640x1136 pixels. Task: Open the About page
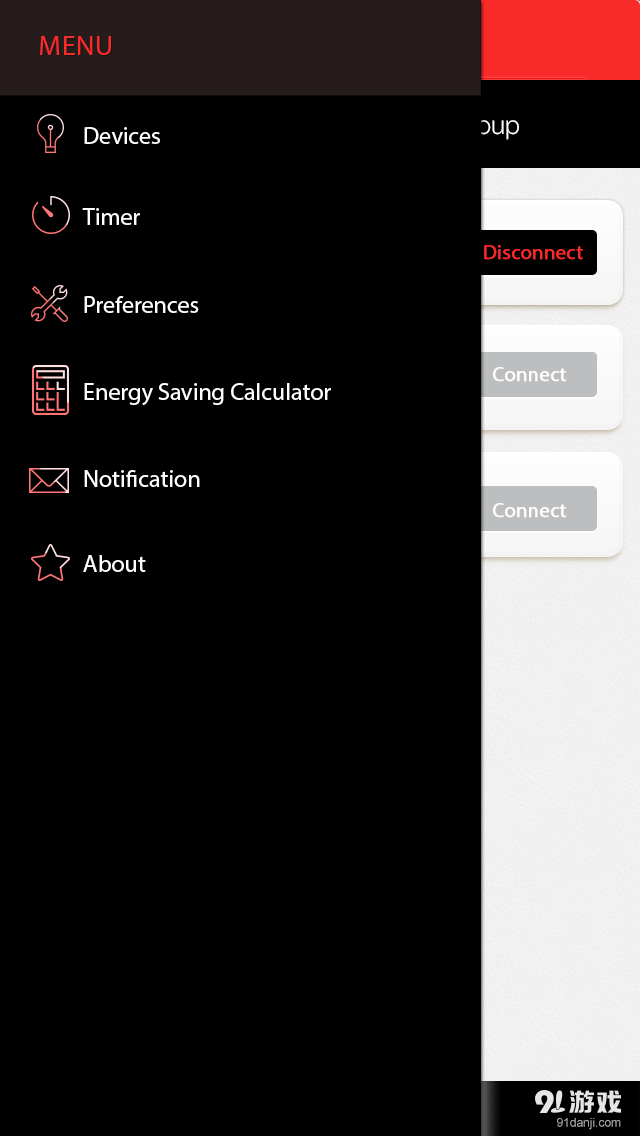(x=114, y=564)
